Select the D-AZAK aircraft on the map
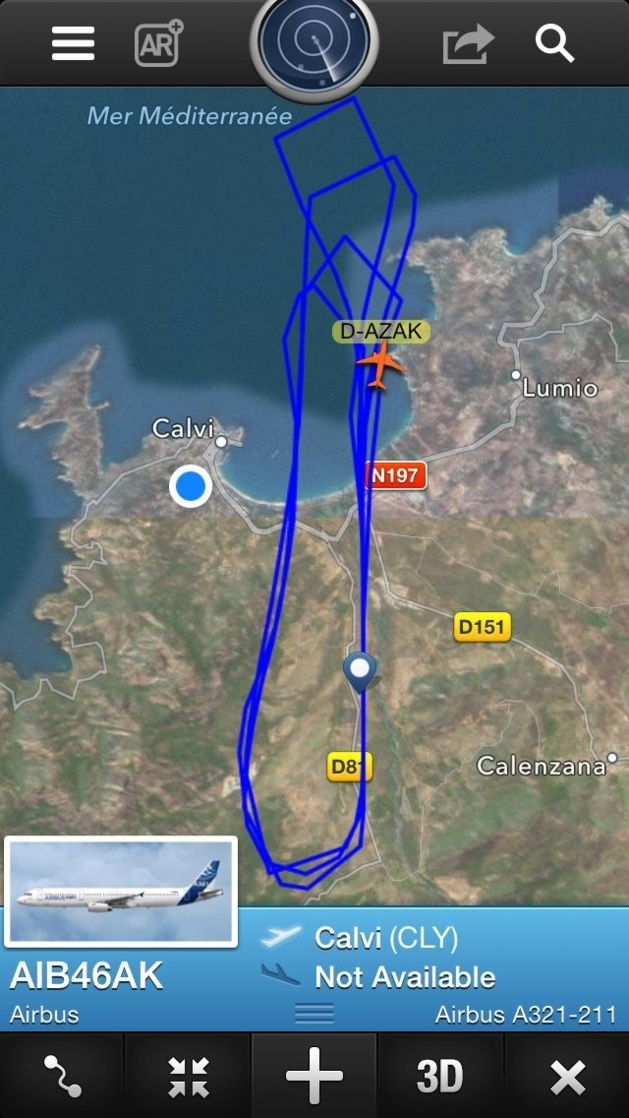Viewport: 629px width, 1118px height. (x=380, y=364)
